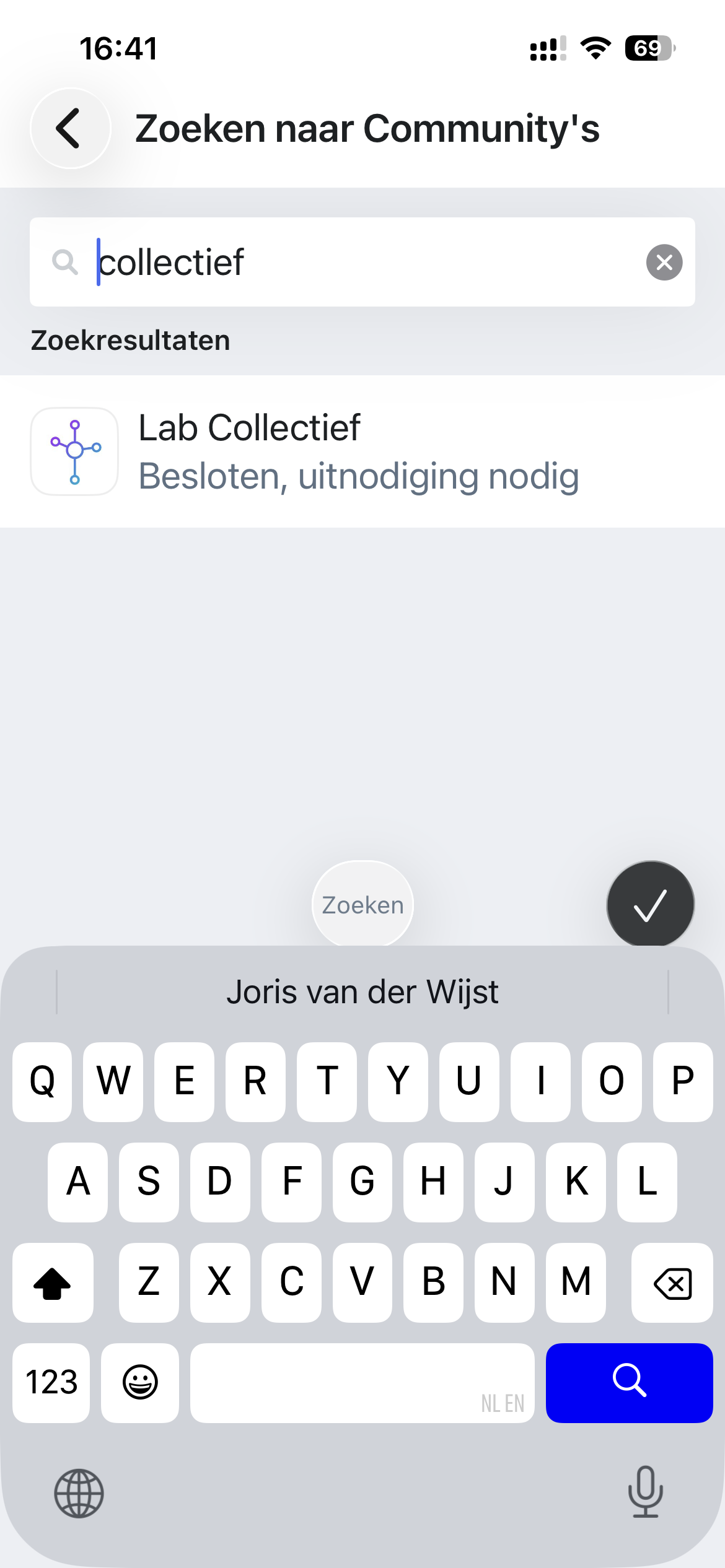Insert suggestion "Joris van der Wijst"
The image size is (725, 1568).
point(362,992)
